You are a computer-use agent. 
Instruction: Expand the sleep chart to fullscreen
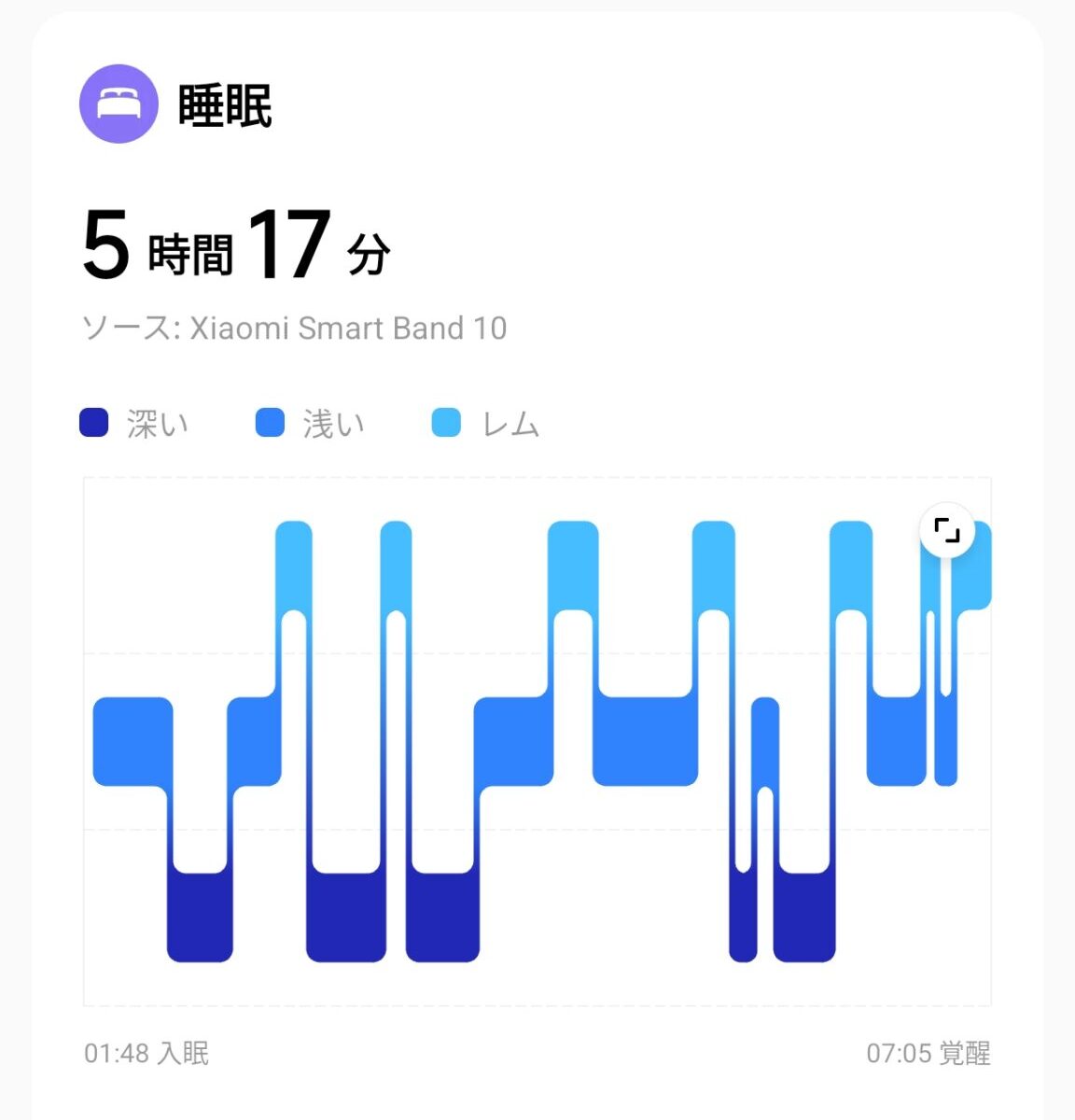click(x=946, y=531)
